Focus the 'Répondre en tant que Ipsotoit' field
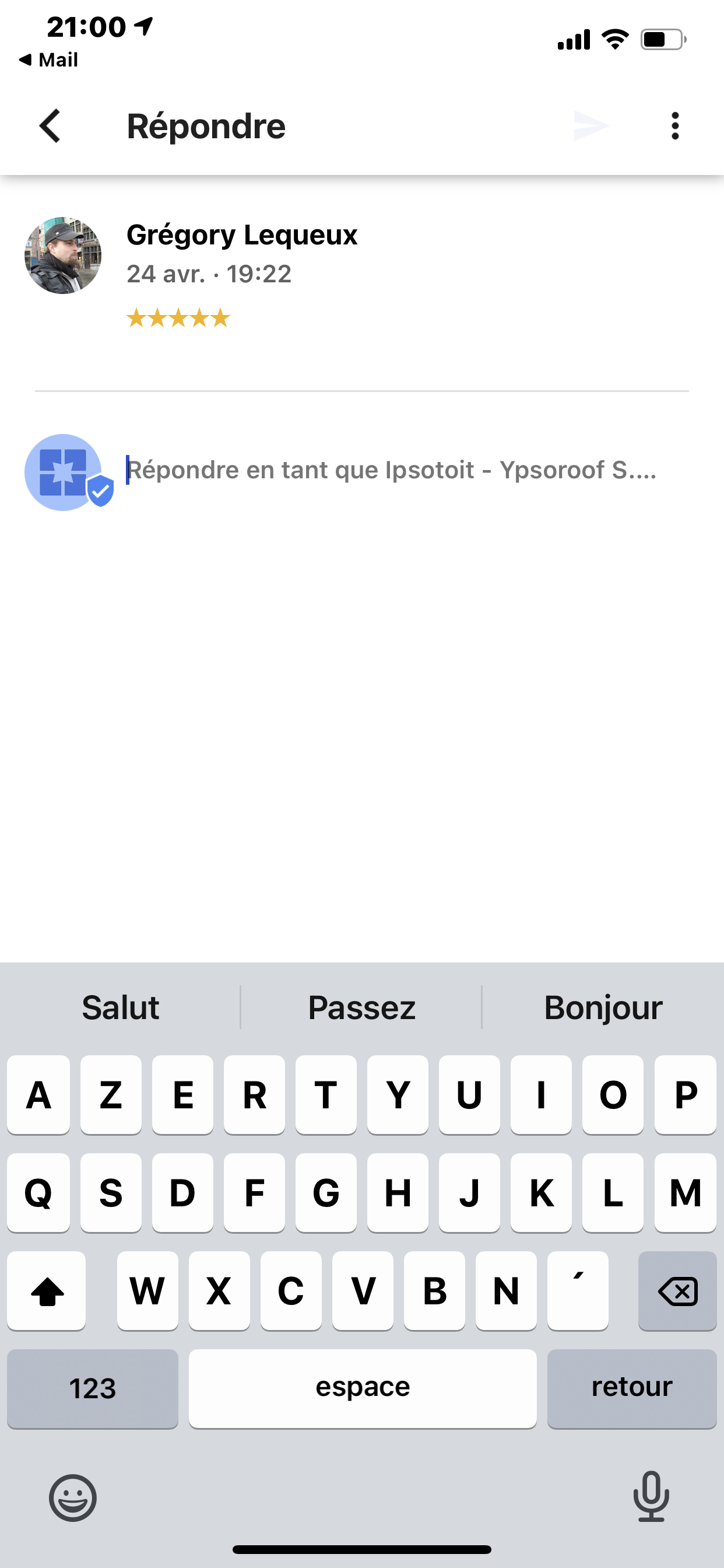The width and height of the screenshot is (724, 1568). point(391,470)
